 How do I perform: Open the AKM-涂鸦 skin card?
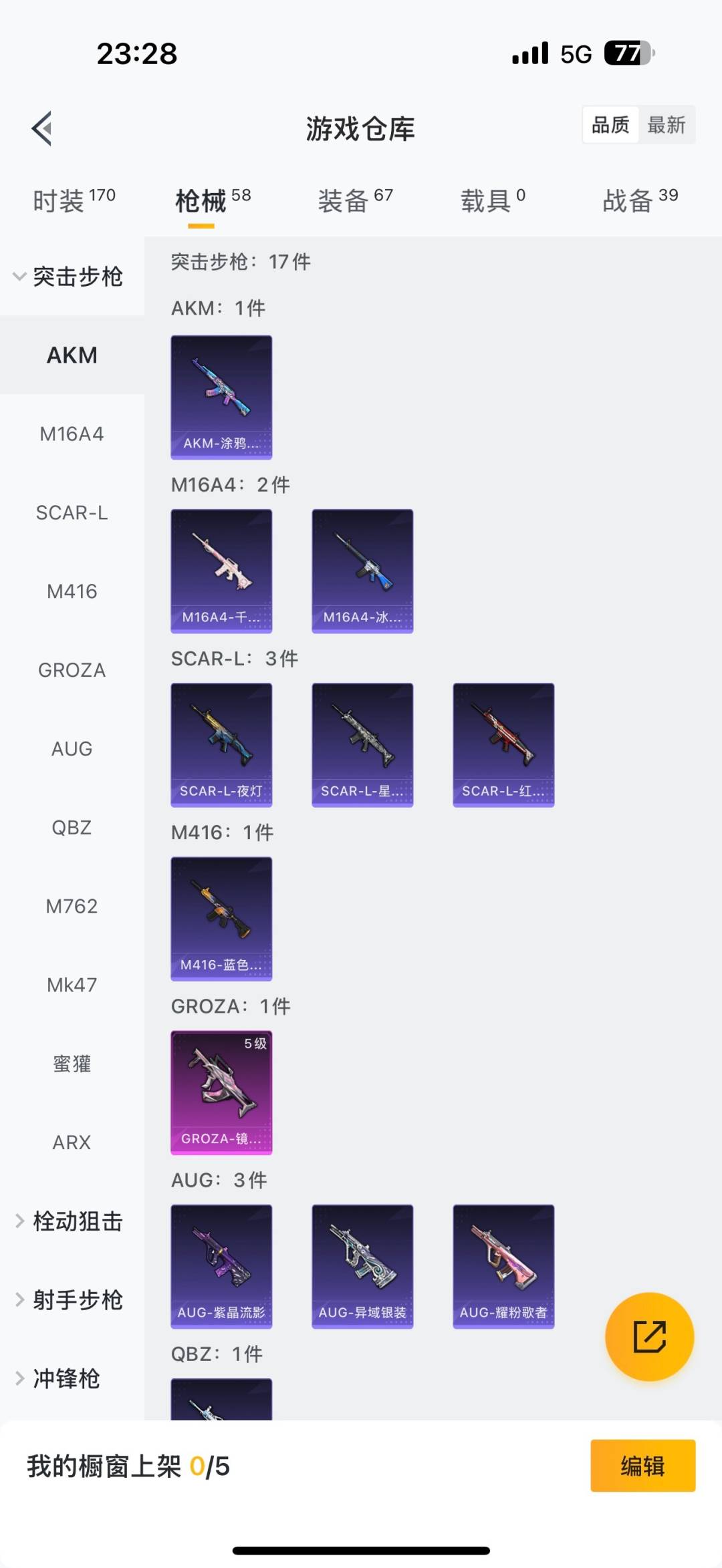point(221,398)
